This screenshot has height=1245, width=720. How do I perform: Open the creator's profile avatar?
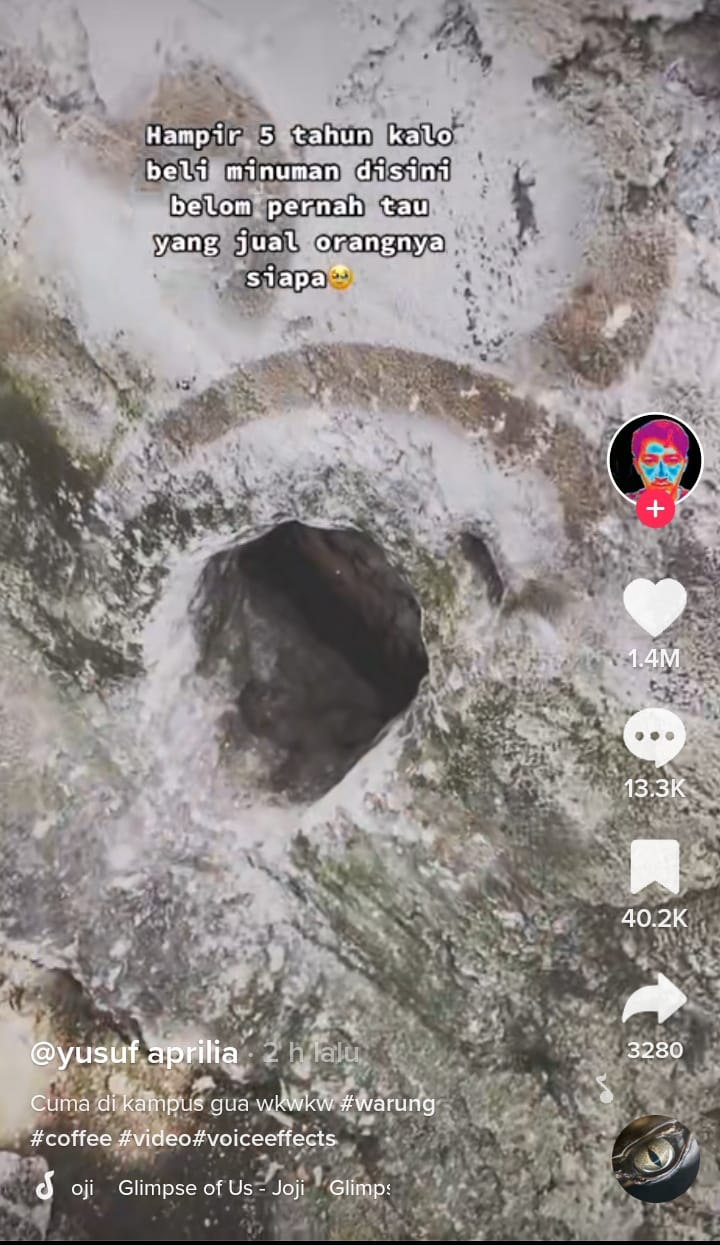pyautogui.click(x=655, y=460)
